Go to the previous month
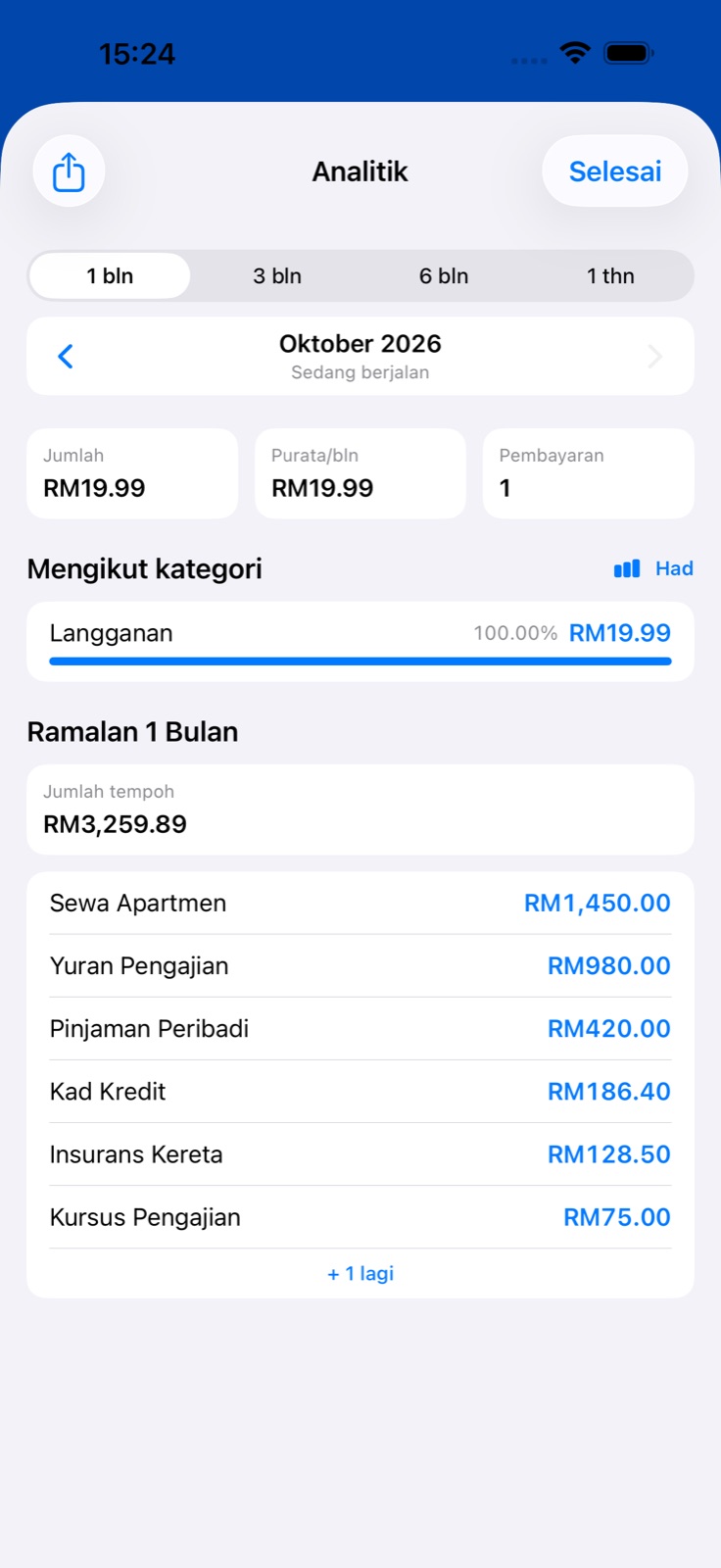The image size is (721, 1568). click(66, 356)
